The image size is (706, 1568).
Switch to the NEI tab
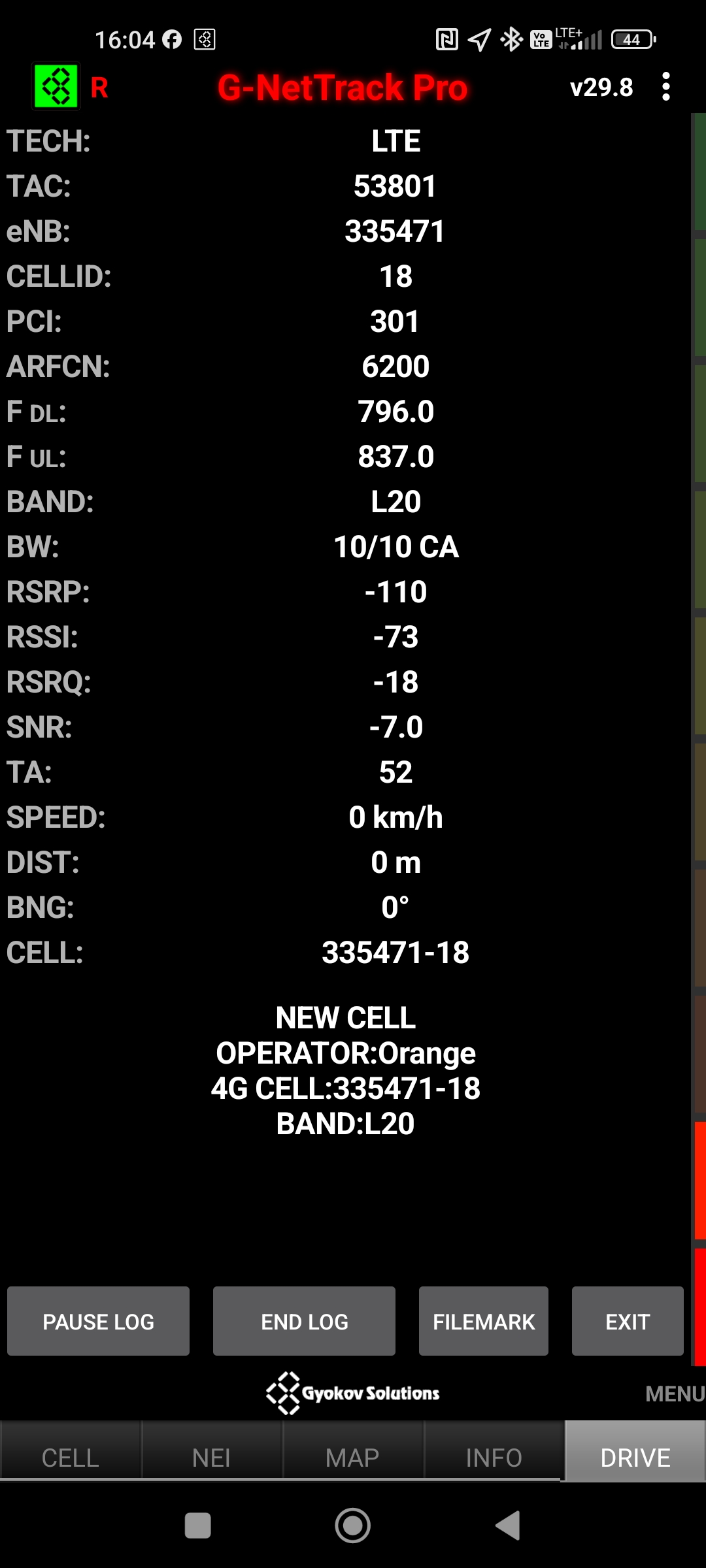[211, 1457]
